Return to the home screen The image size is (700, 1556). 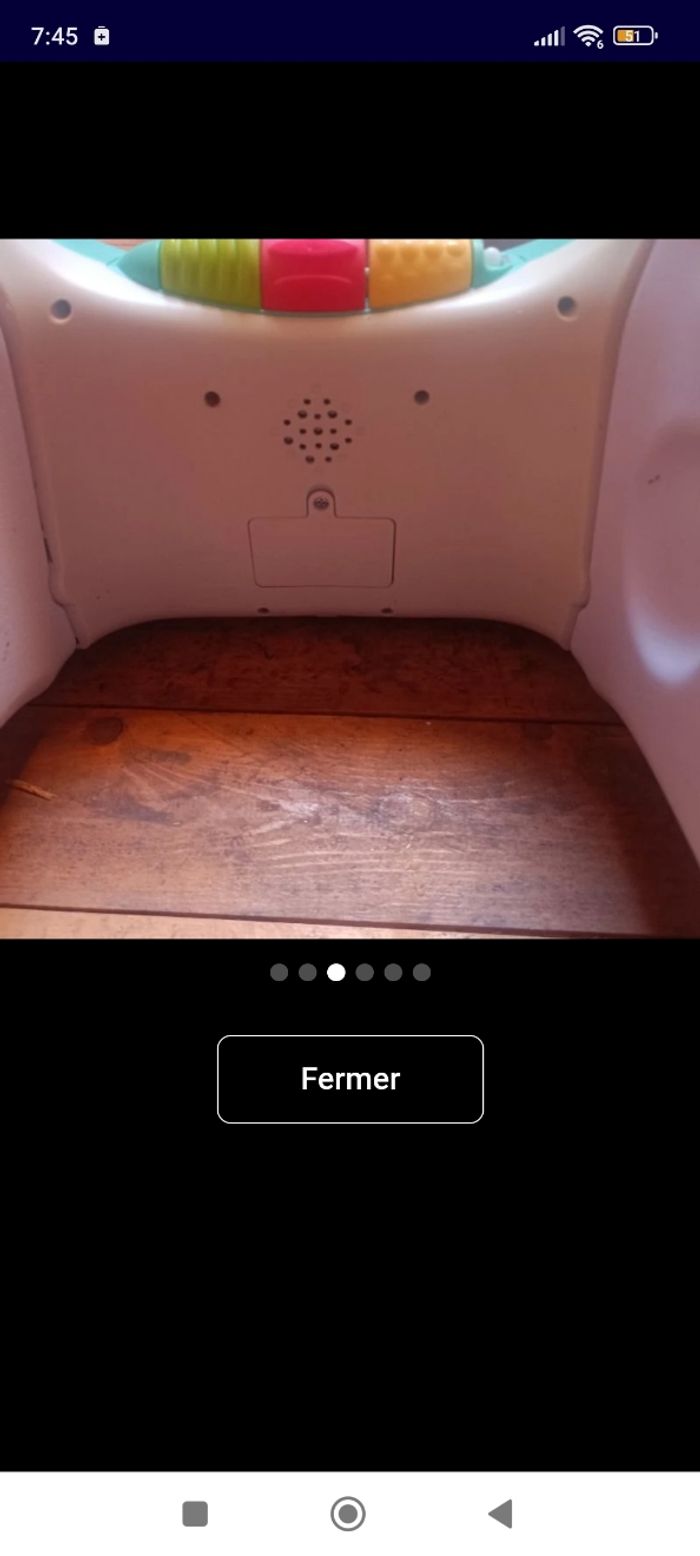tap(348, 1514)
